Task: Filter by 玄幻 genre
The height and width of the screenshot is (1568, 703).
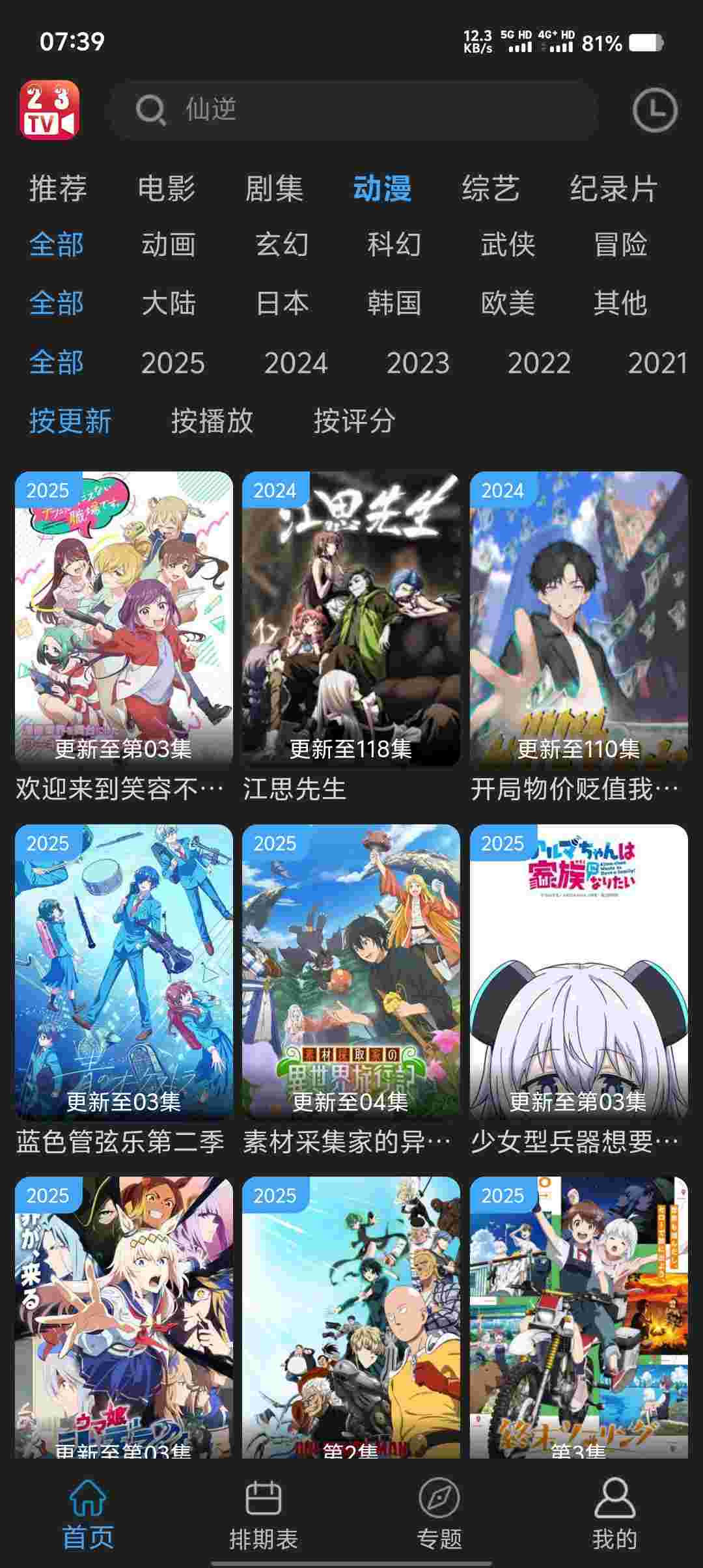Action: click(x=281, y=245)
